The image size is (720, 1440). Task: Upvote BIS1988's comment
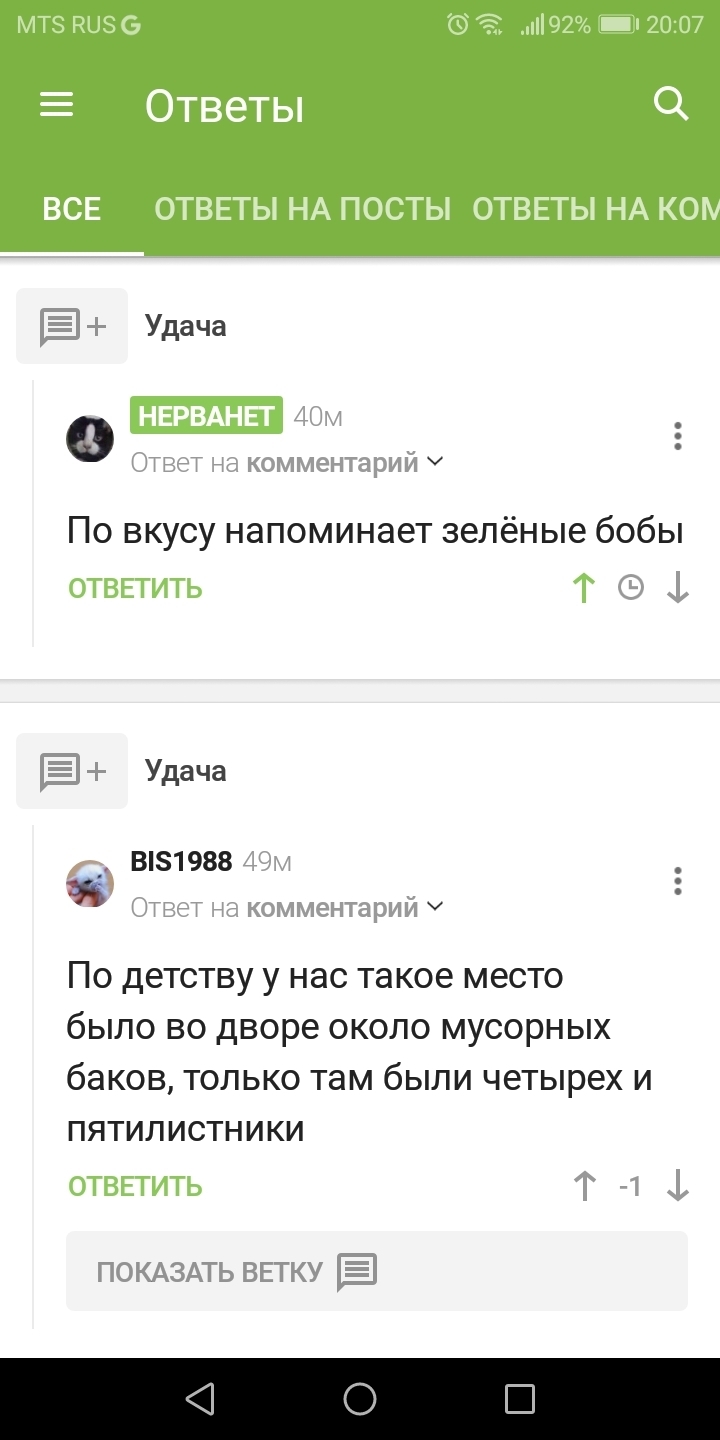pos(584,1187)
